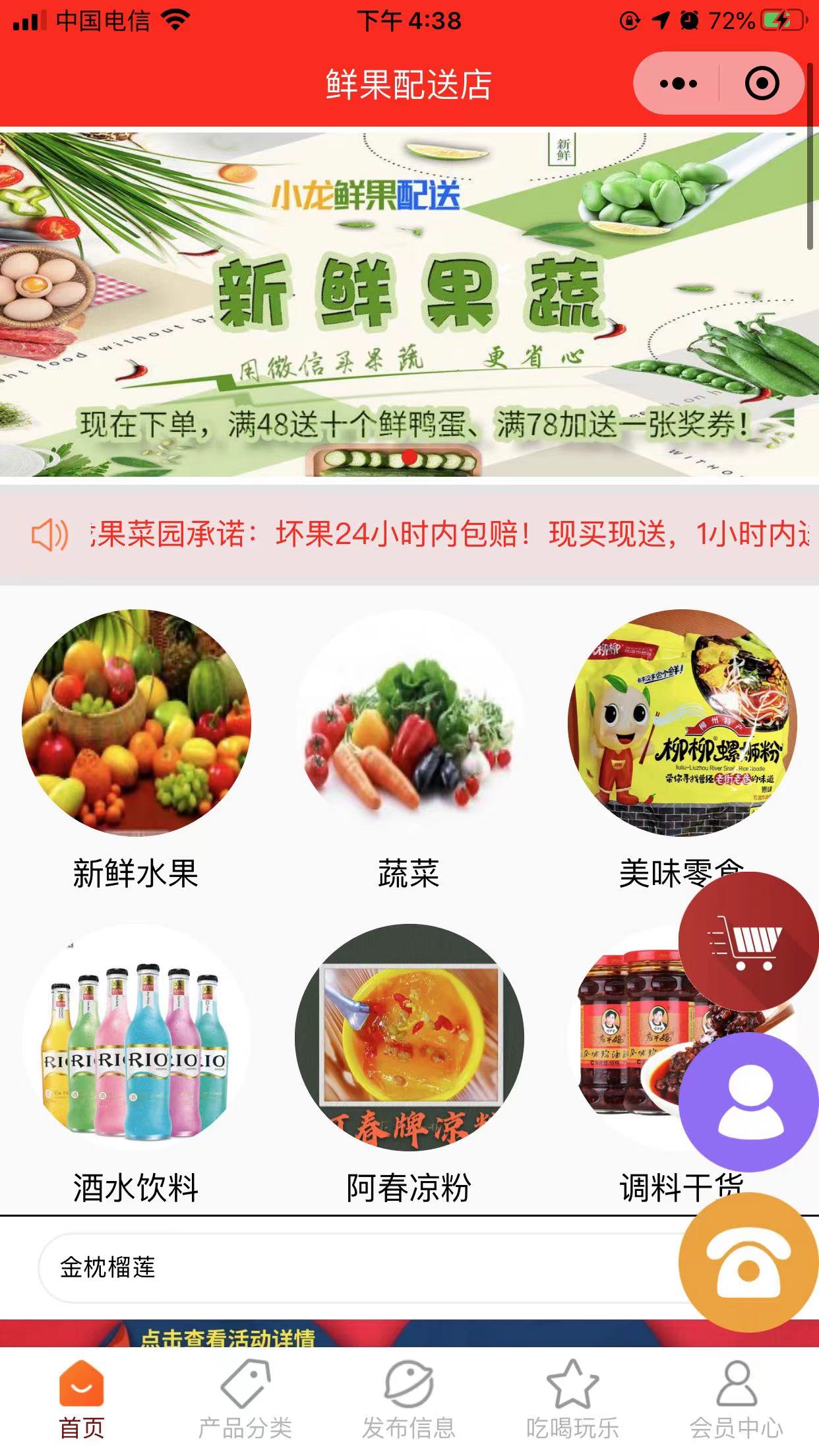Go to the 首页 tab

(82, 1398)
